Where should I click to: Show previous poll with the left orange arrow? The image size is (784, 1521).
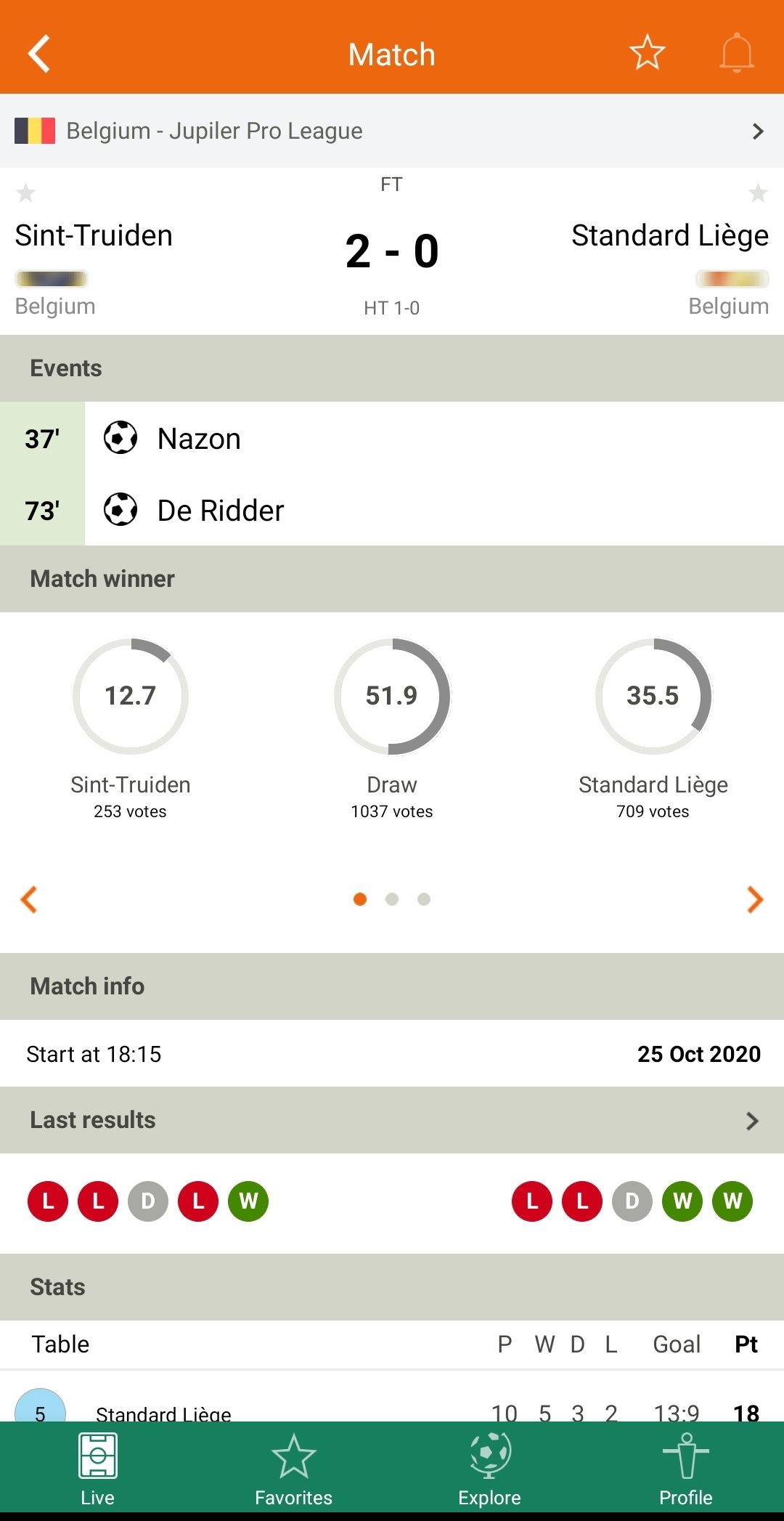pyautogui.click(x=29, y=899)
